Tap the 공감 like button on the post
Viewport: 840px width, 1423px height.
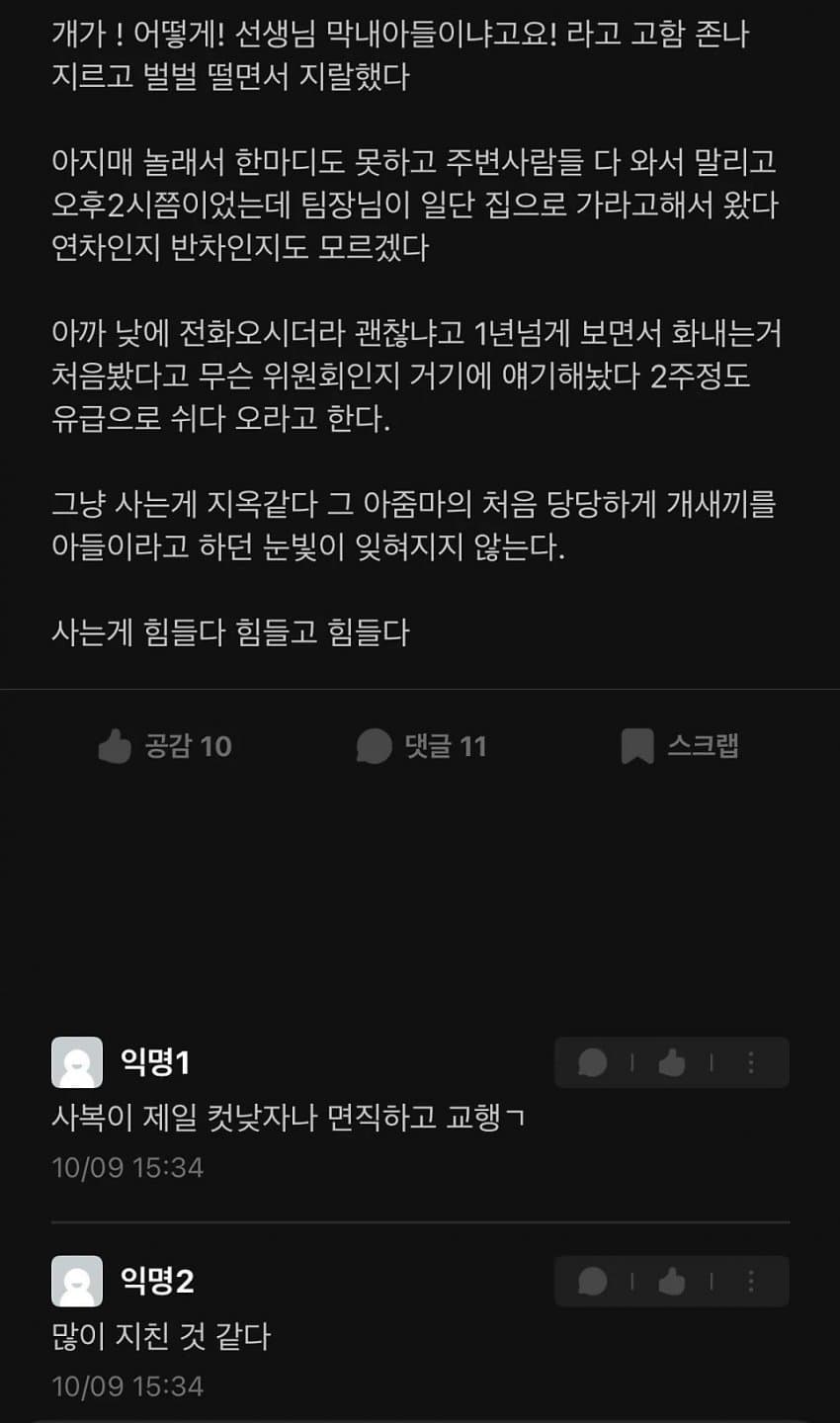(165, 746)
